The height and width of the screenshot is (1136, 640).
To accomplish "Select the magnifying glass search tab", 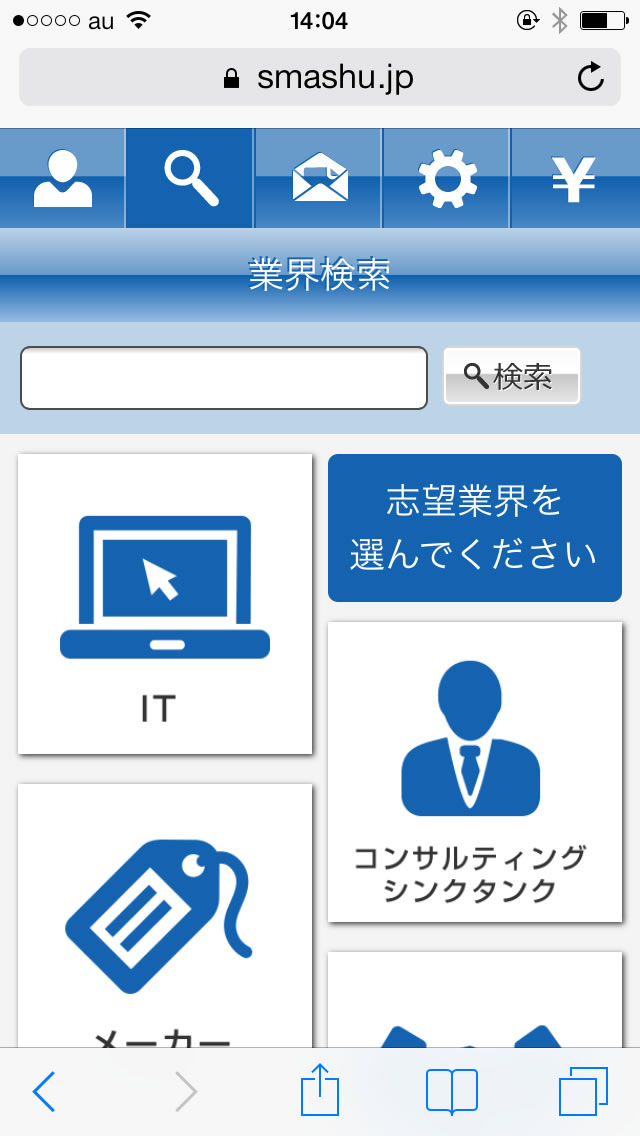I will 190,178.
